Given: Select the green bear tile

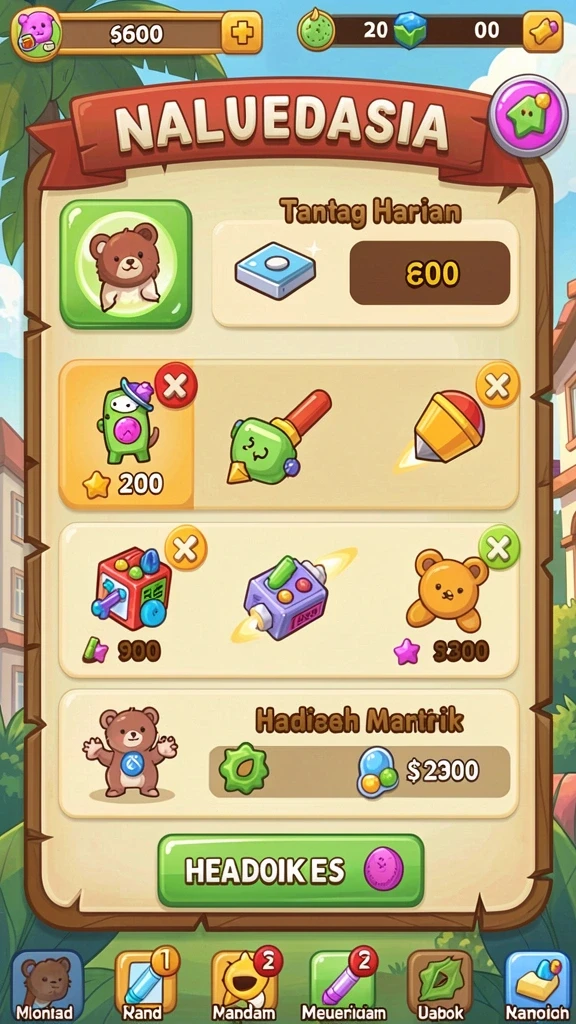Looking at the screenshot, I should [125, 263].
